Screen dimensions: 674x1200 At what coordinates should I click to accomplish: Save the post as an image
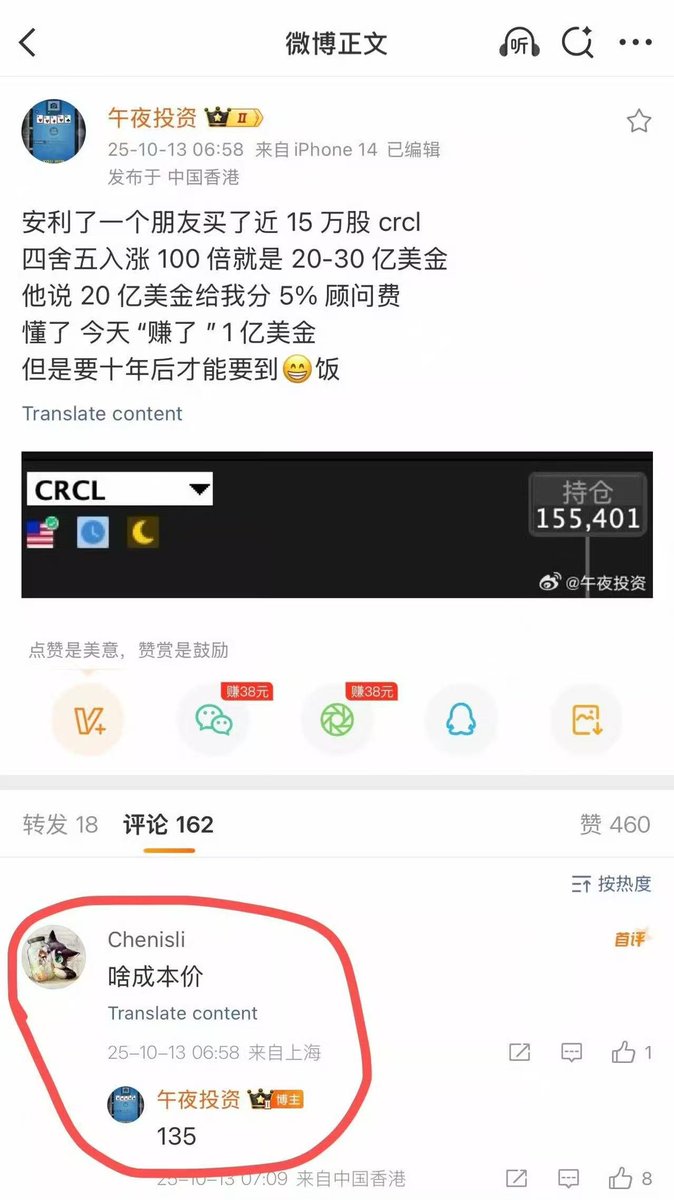[x=586, y=720]
